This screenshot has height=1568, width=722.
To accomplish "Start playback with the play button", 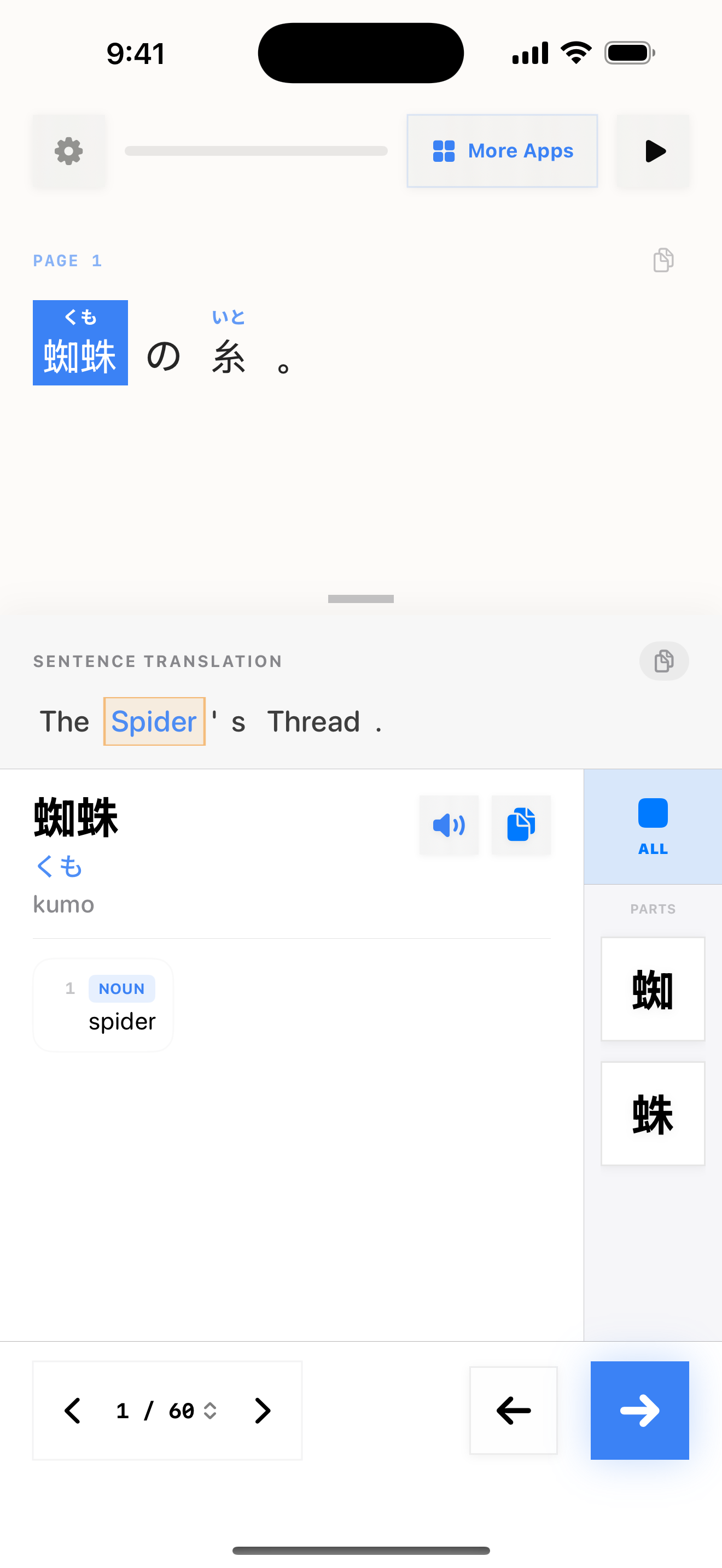I will pos(654,151).
